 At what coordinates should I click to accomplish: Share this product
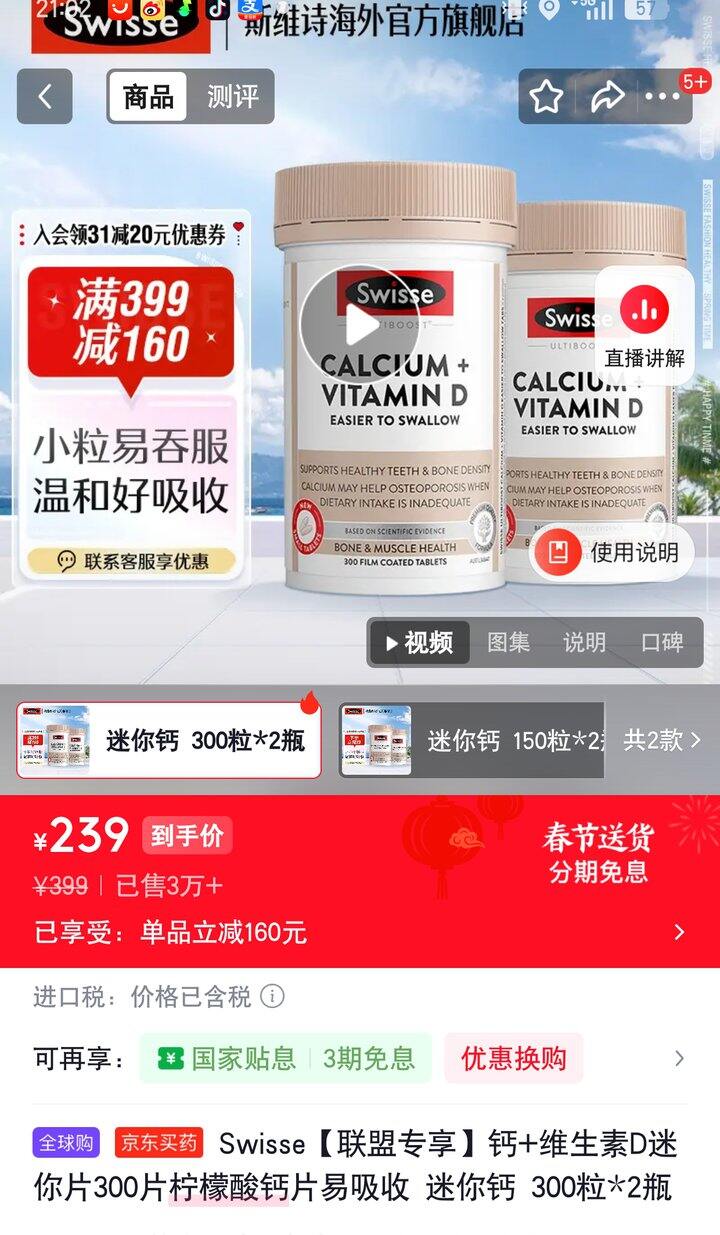[606, 97]
